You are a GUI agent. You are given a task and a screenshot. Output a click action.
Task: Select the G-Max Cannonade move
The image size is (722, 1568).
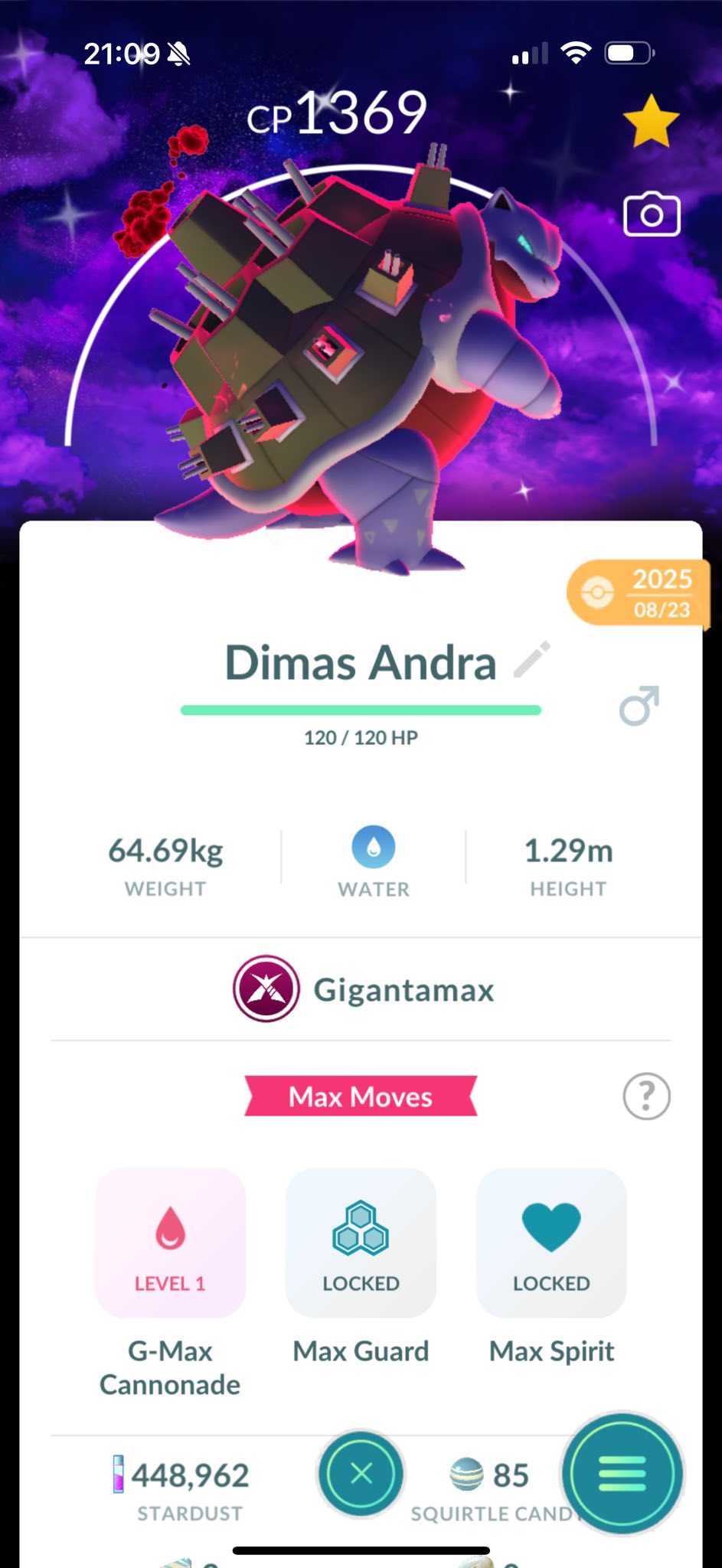pos(170,1243)
